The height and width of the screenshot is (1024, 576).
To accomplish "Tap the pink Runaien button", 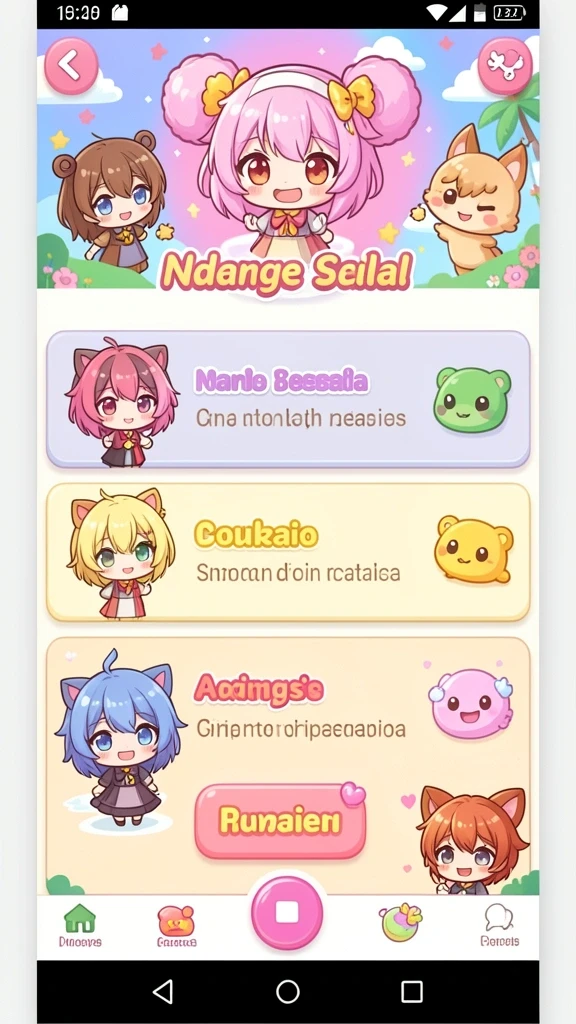I will tap(280, 821).
